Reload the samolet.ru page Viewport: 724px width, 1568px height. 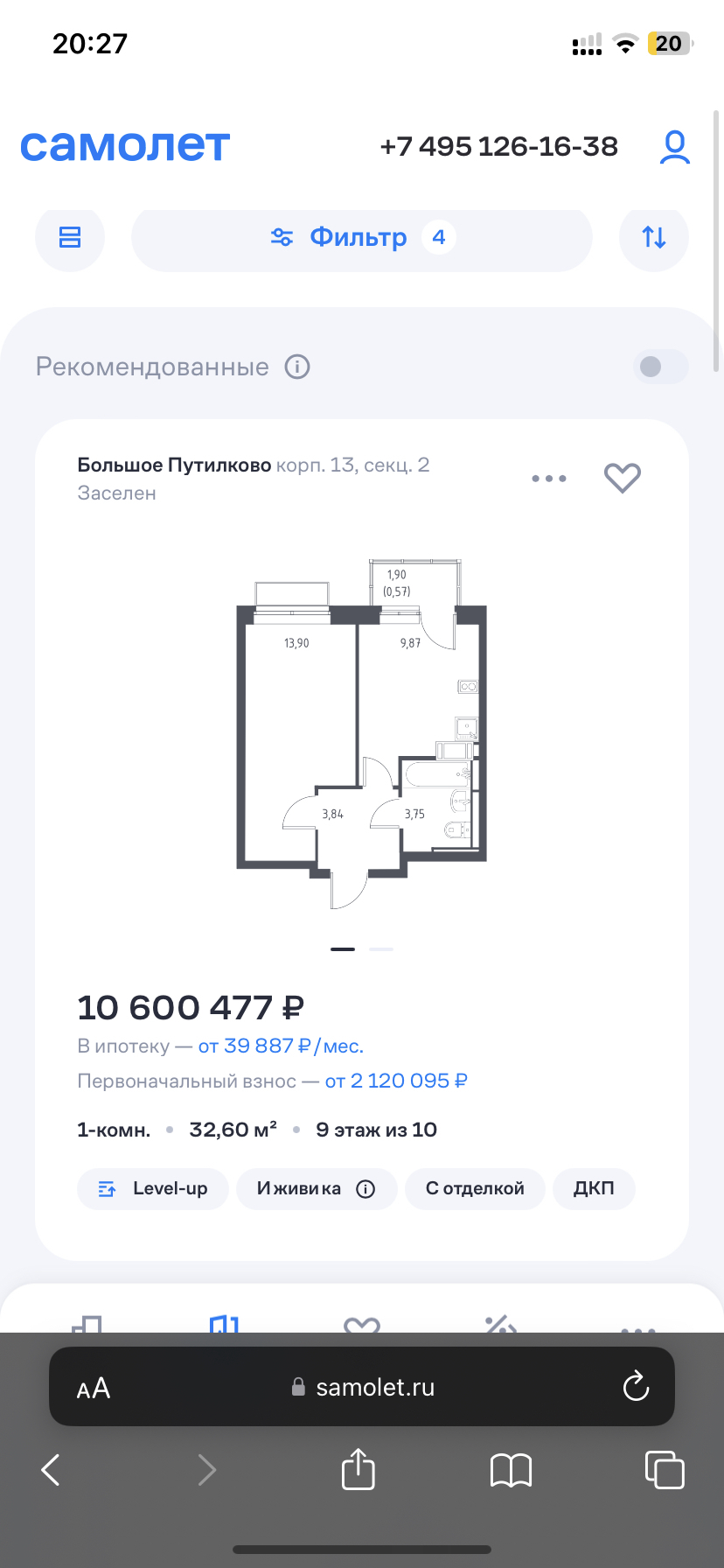coord(636,1386)
